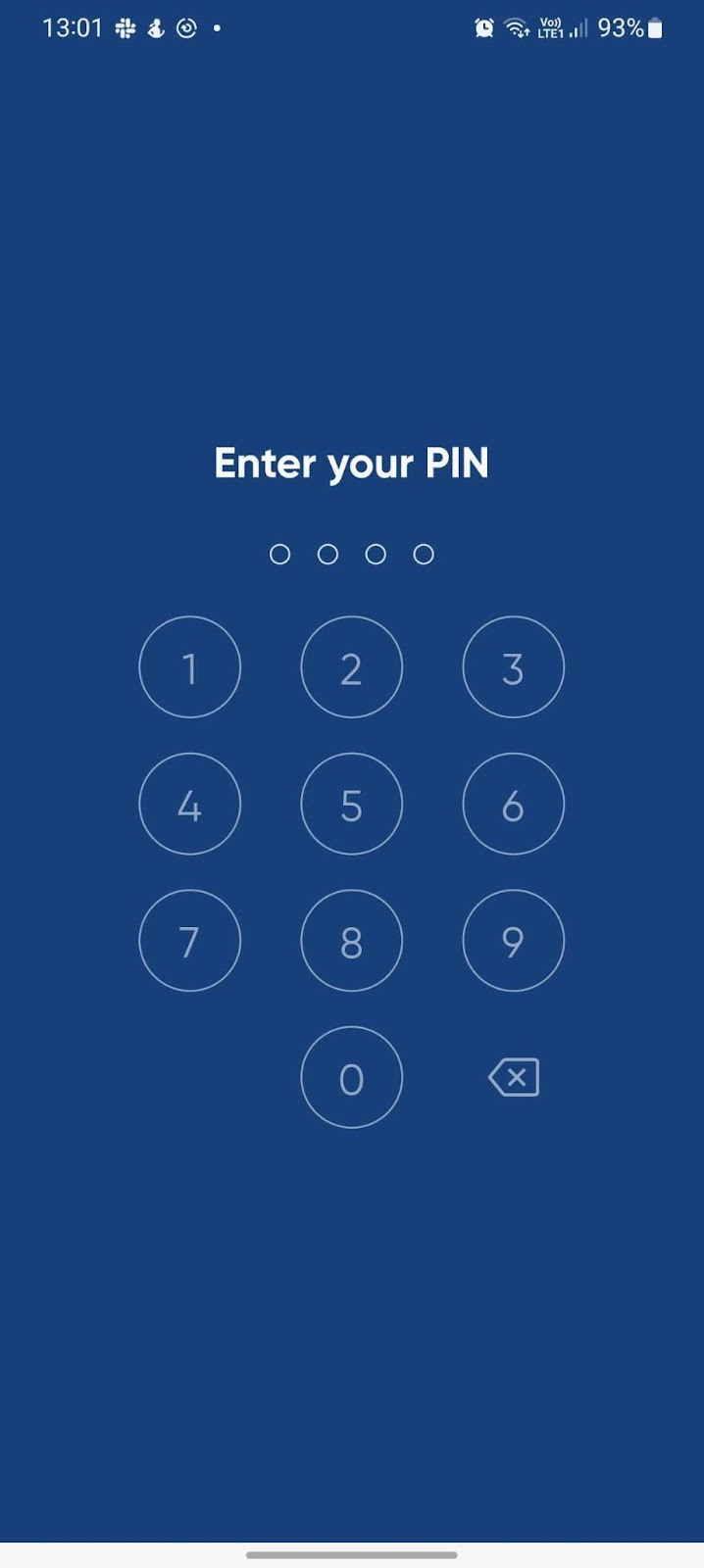
Task: Tap digit 1 on the PIN keypad
Action: tap(189, 667)
